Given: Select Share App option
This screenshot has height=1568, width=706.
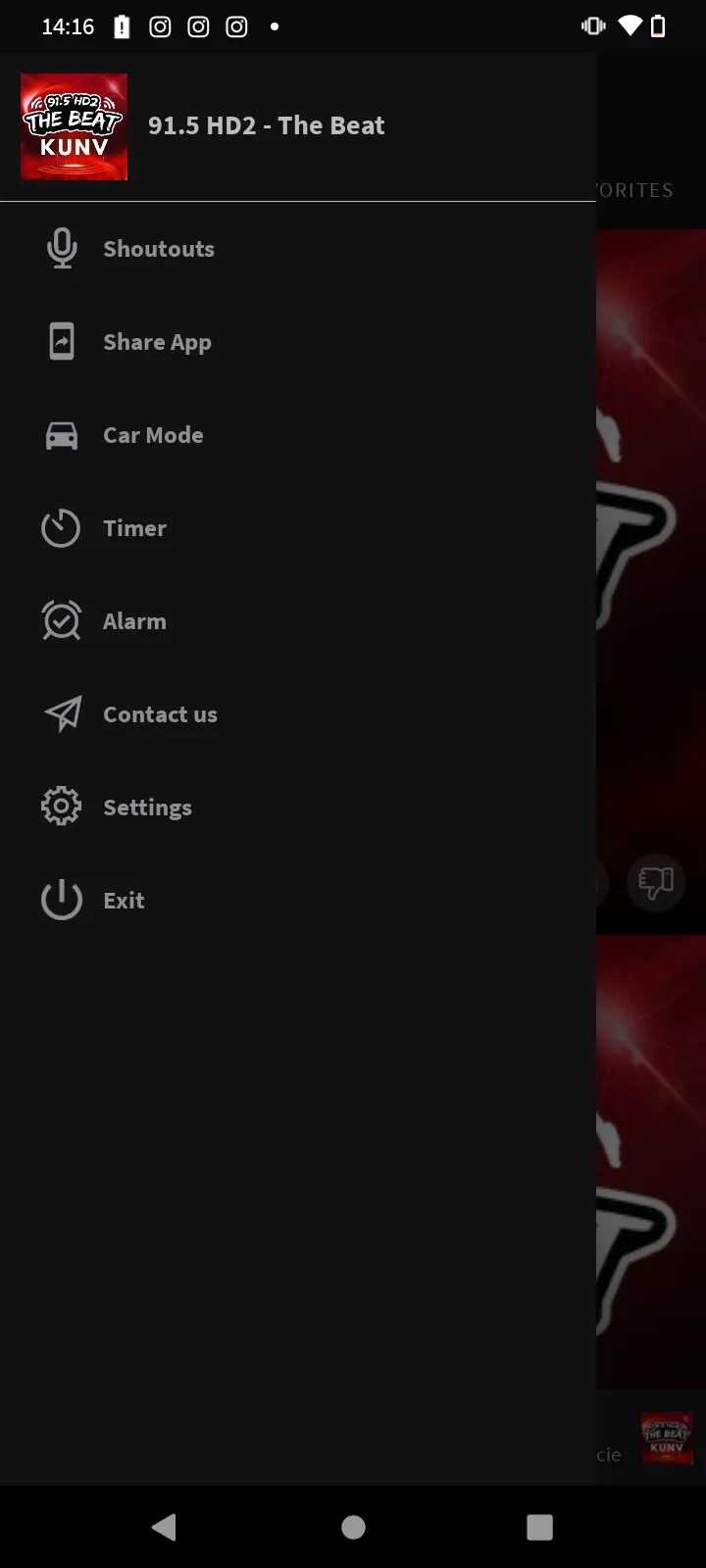Looking at the screenshot, I should 157,342.
